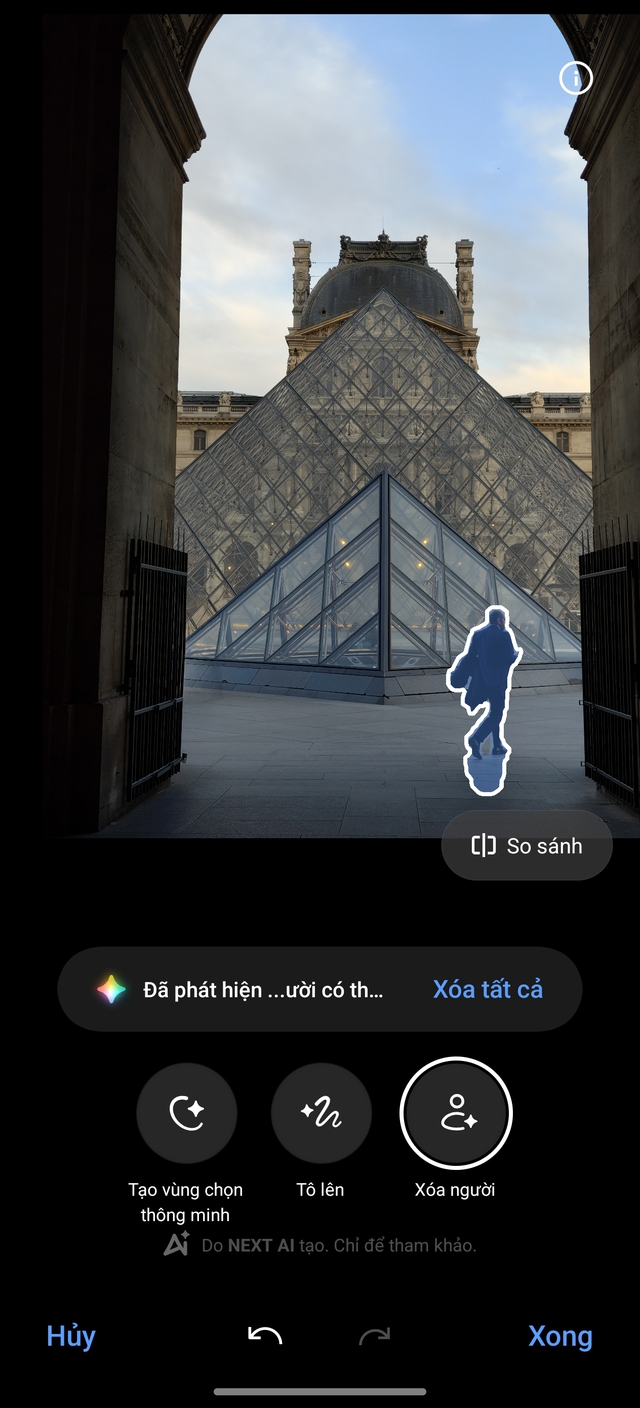
Task: Select the Xóa người tool
Action: pyautogui.click(x=456, y=1113)
